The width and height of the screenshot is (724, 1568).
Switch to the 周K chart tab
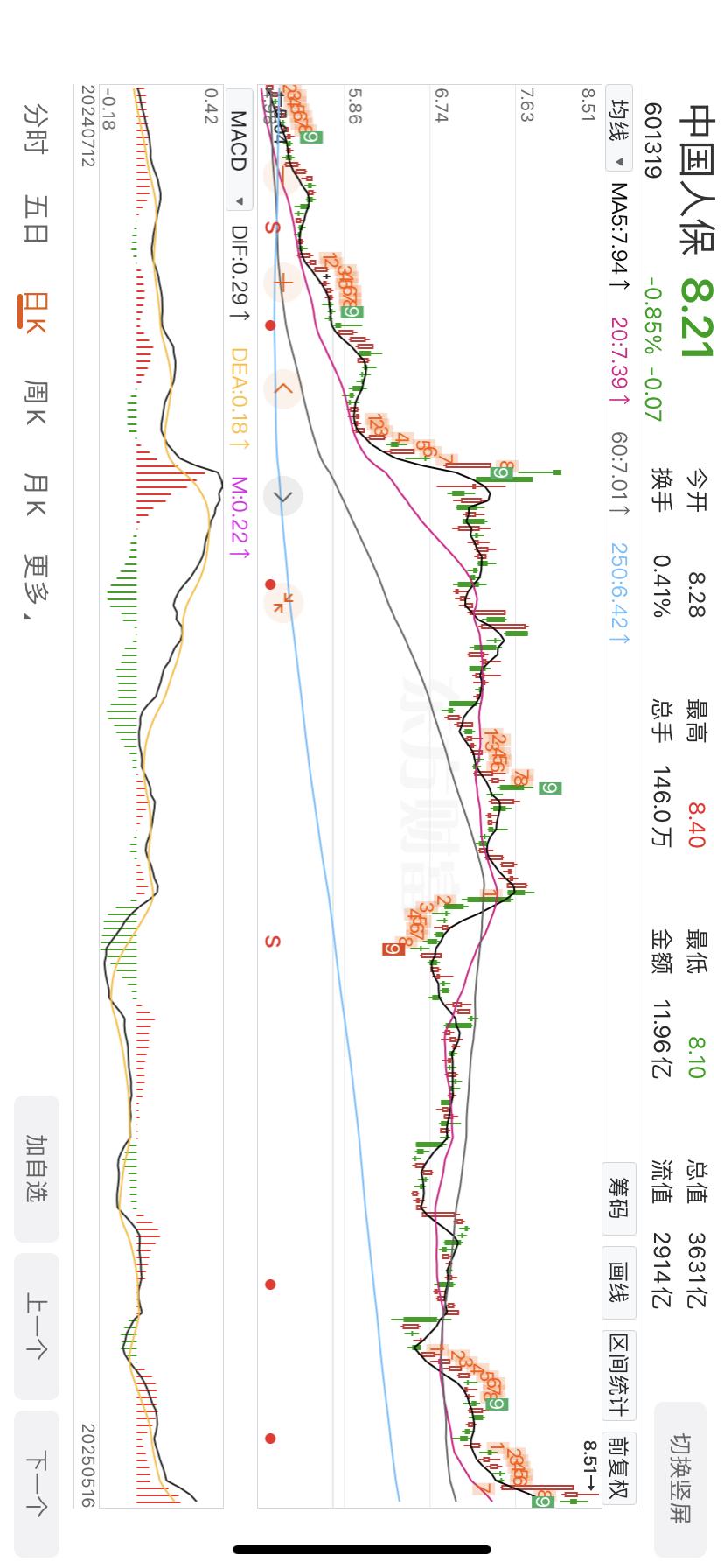click(x=37, y=399)
